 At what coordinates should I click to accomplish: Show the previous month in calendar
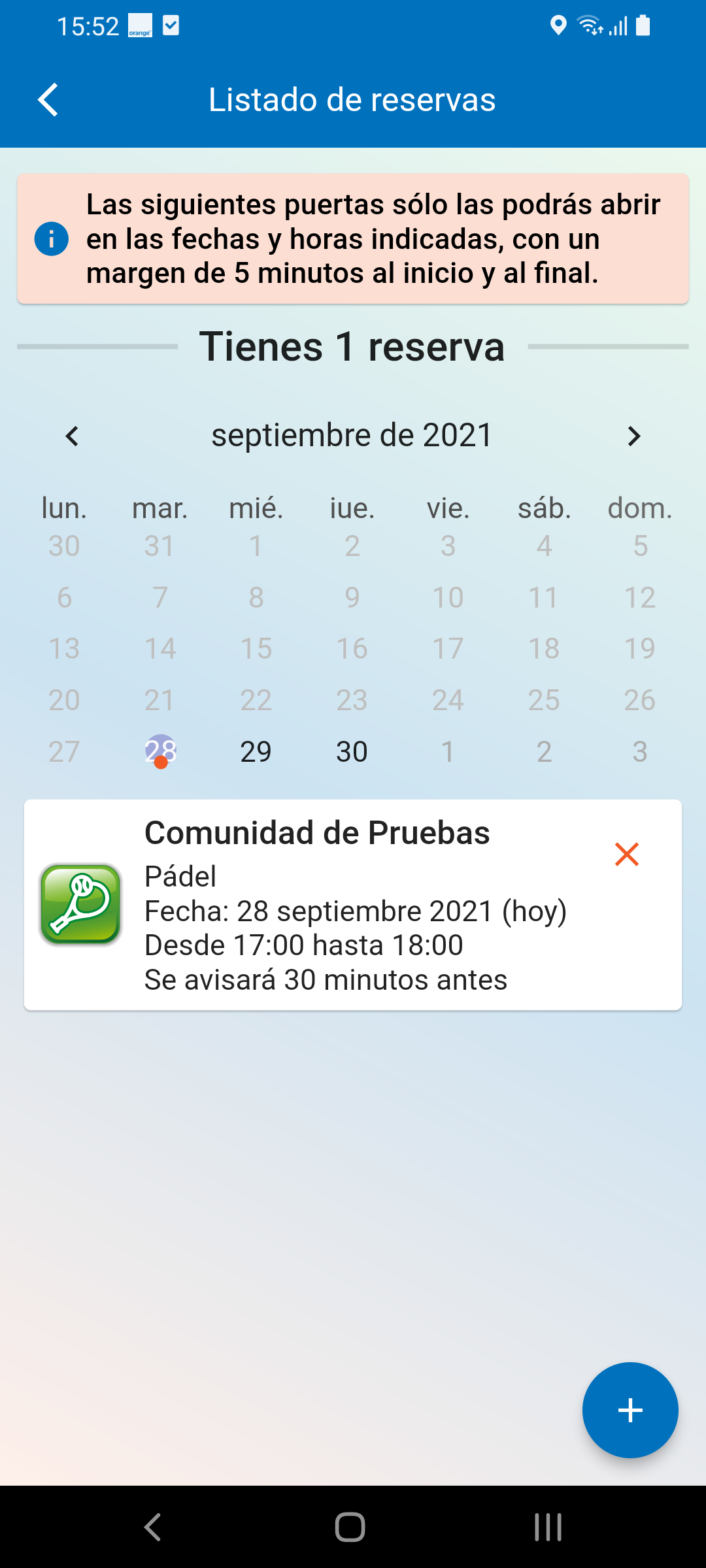click(x=72, y=436)
